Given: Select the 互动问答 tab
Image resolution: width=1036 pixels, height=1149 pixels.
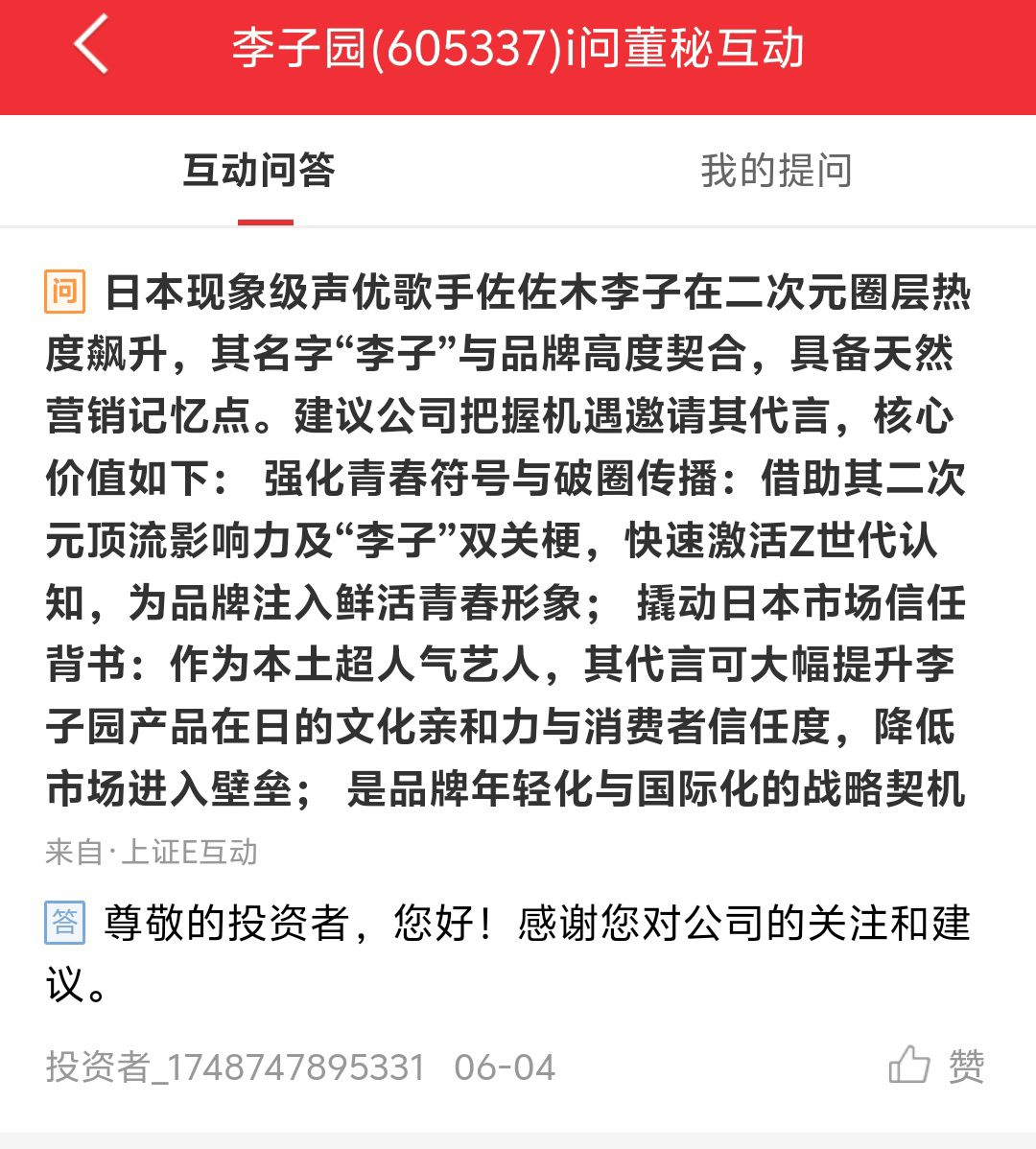Looking at the screenshot, I should point(259,171).
